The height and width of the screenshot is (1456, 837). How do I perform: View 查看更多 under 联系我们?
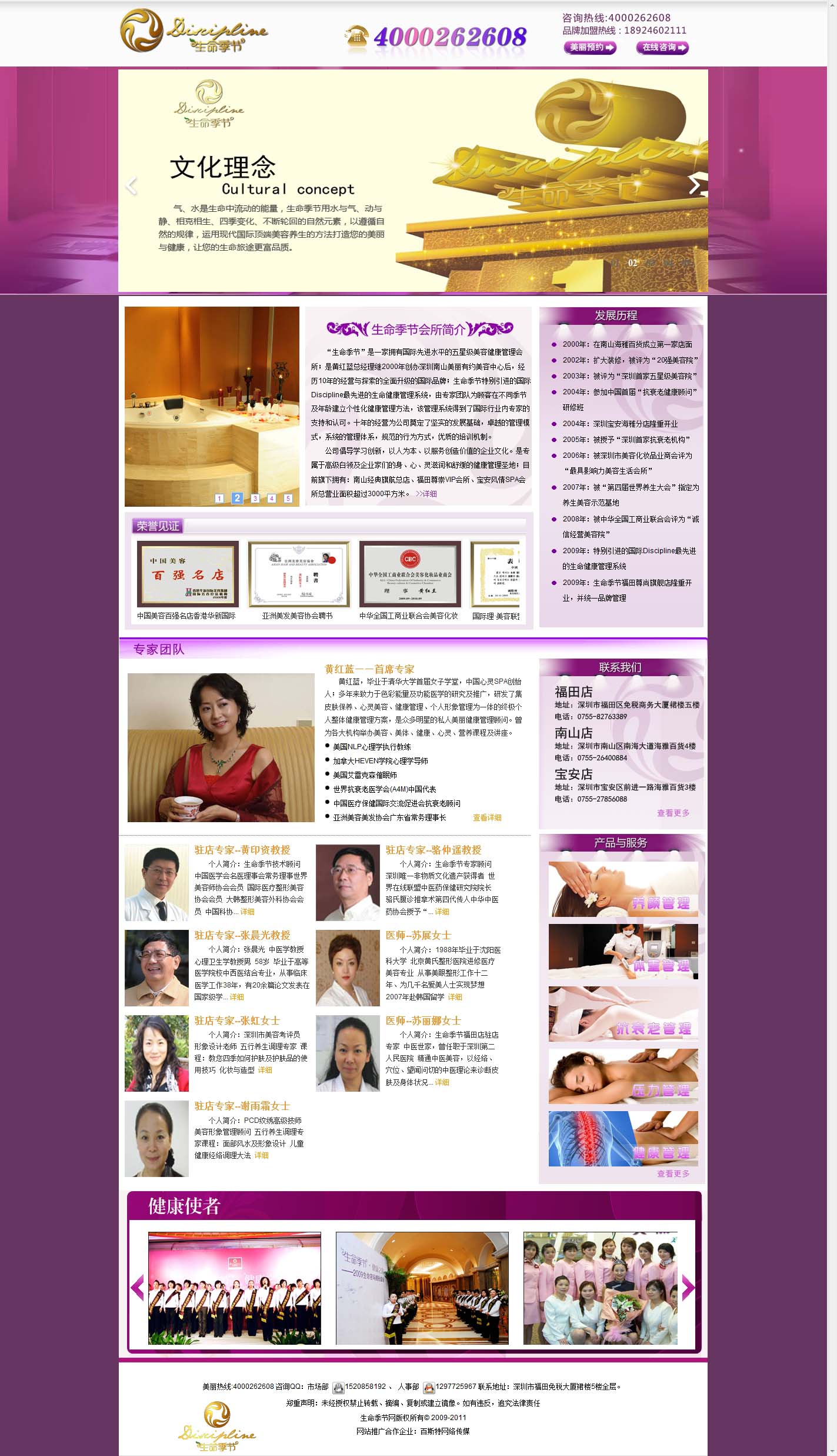pos(673,813)
